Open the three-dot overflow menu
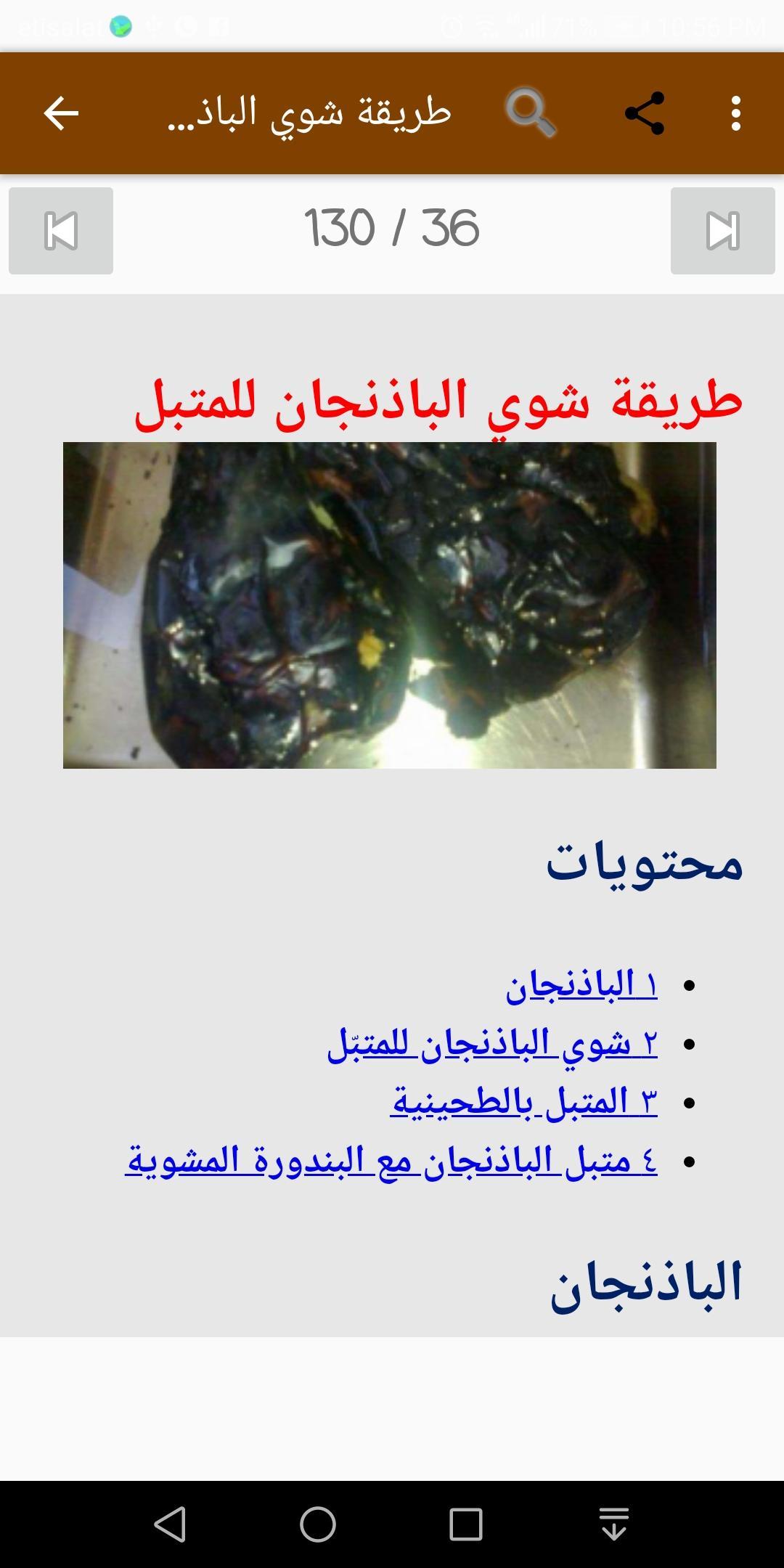This screenshot has height=1568, width=784. (x=735, y=114)
